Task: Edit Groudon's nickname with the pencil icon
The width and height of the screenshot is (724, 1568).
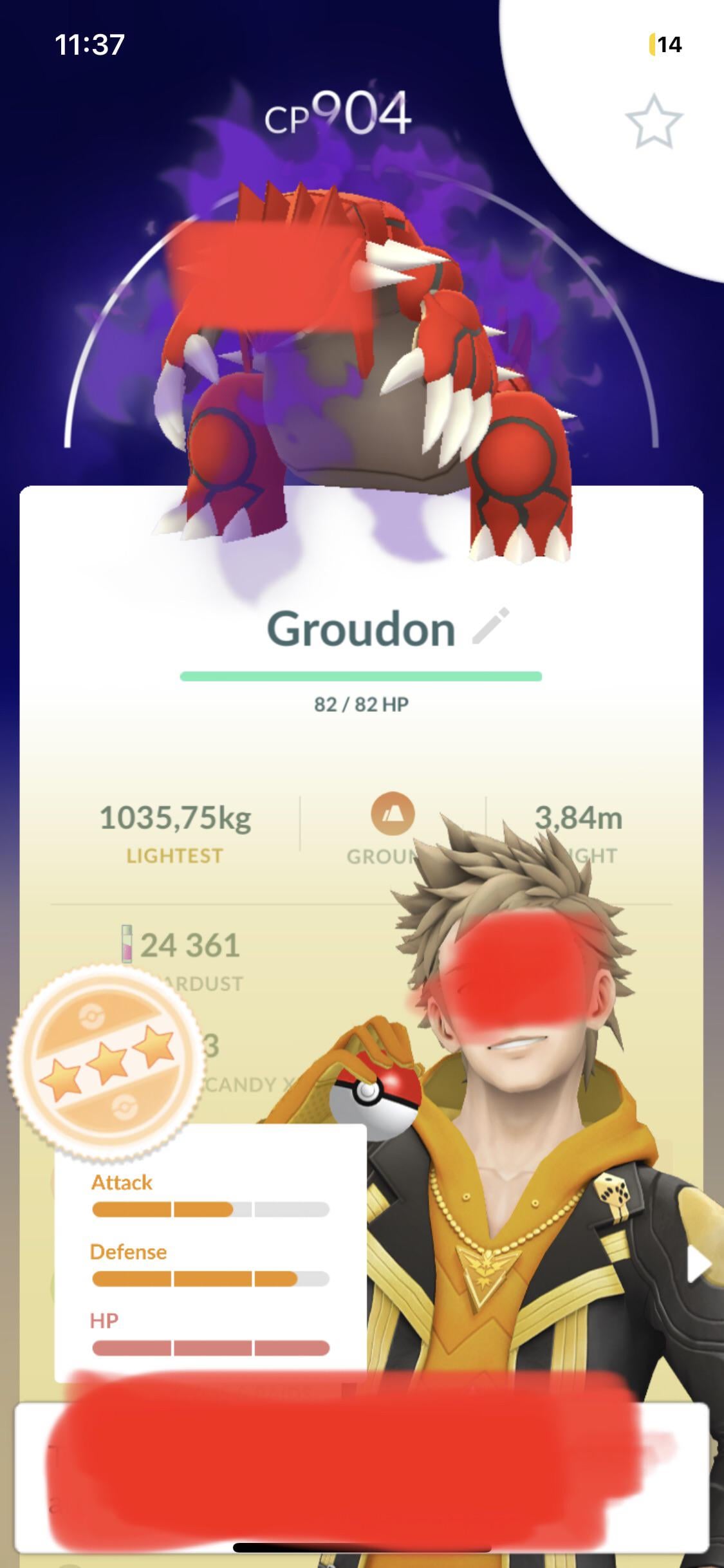Action: coord(490,626)
